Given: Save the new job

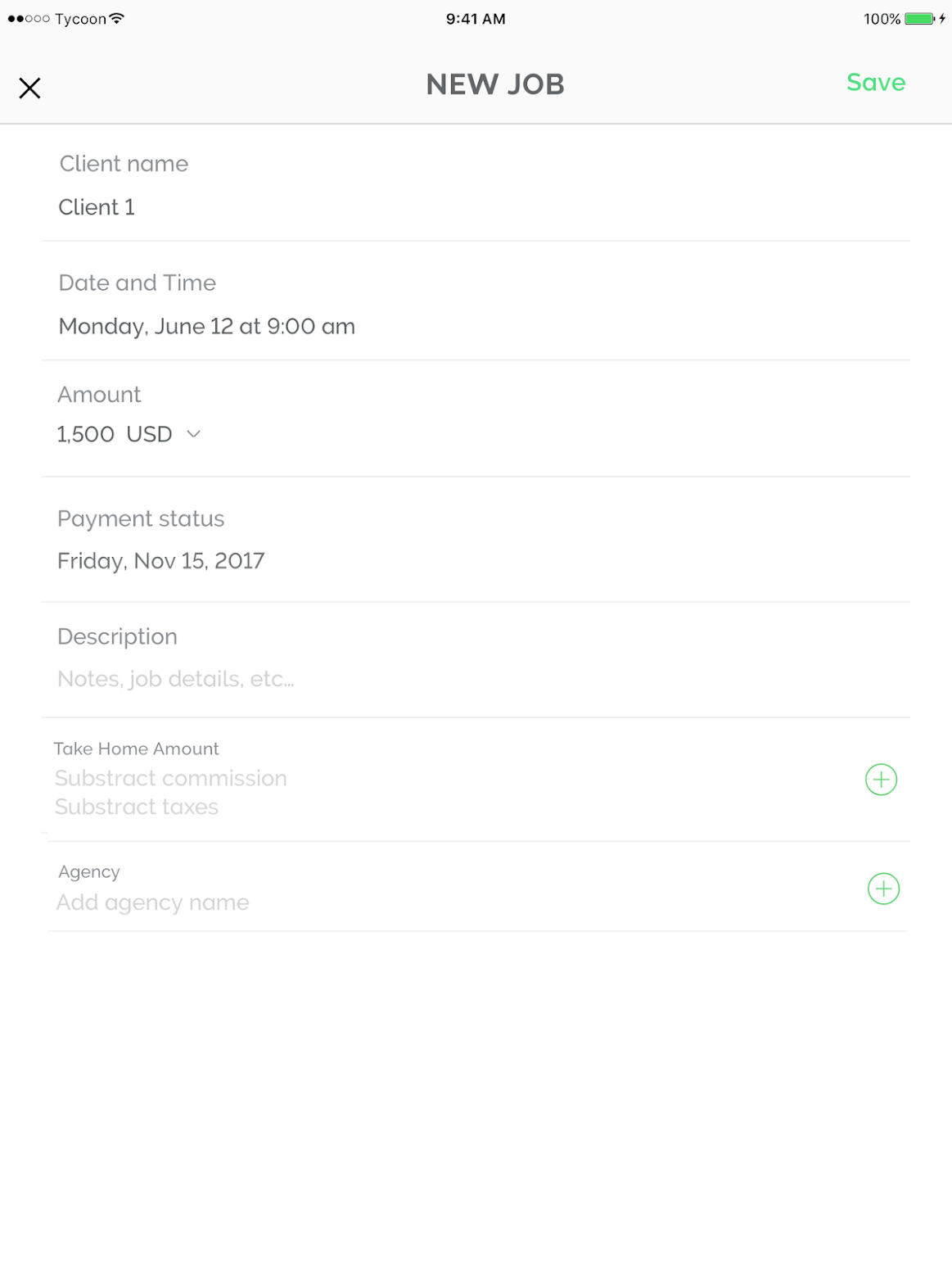Looking at the screenshot, I should [x=875, y=83].
